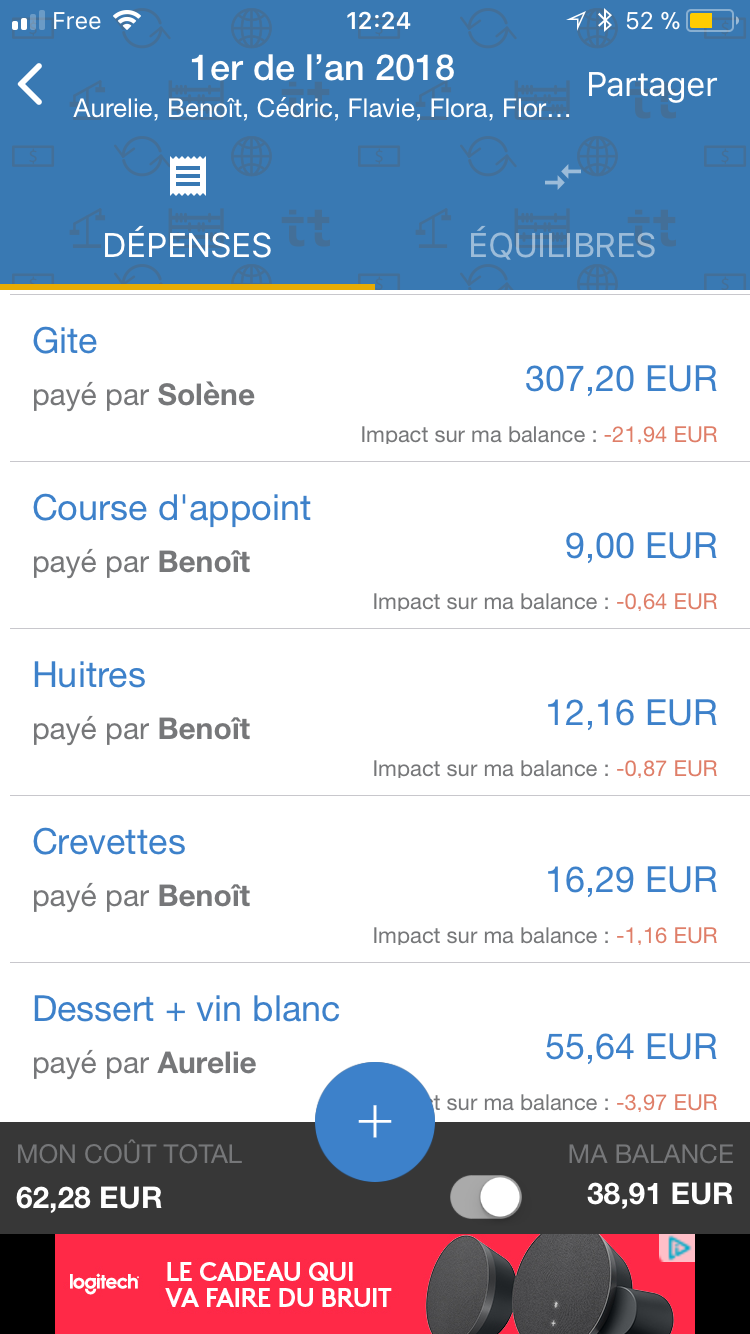Open the Crevettes expense entry
Viewport: 750px width, 1334px height.
tap(375, 880)
